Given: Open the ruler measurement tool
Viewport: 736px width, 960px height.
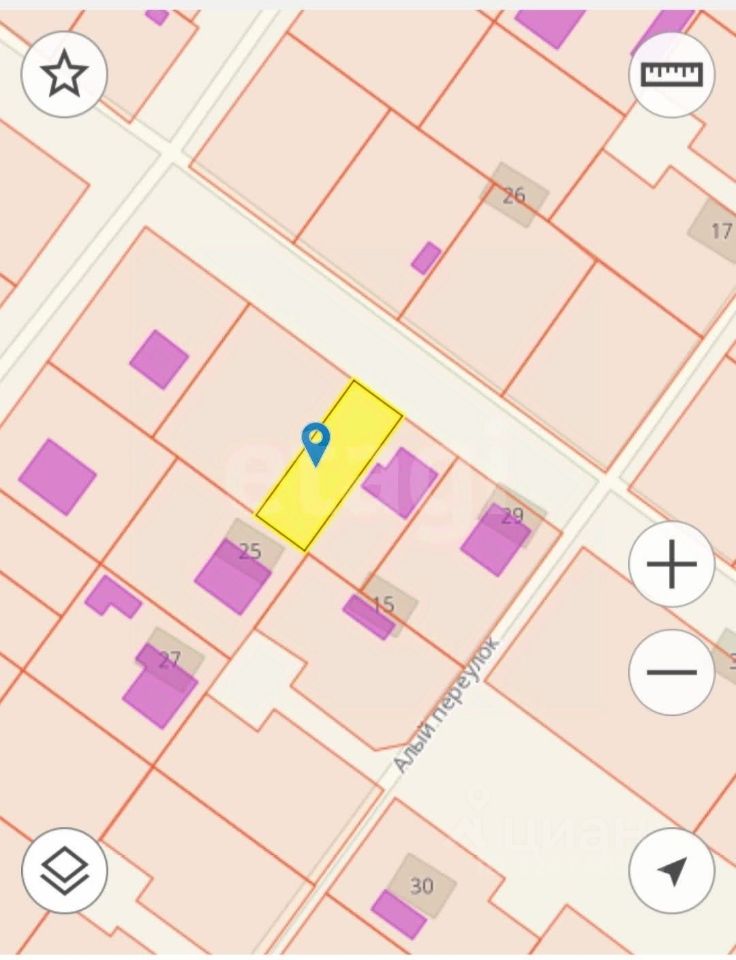Looking at the screenshot, I should coord(671,75).
